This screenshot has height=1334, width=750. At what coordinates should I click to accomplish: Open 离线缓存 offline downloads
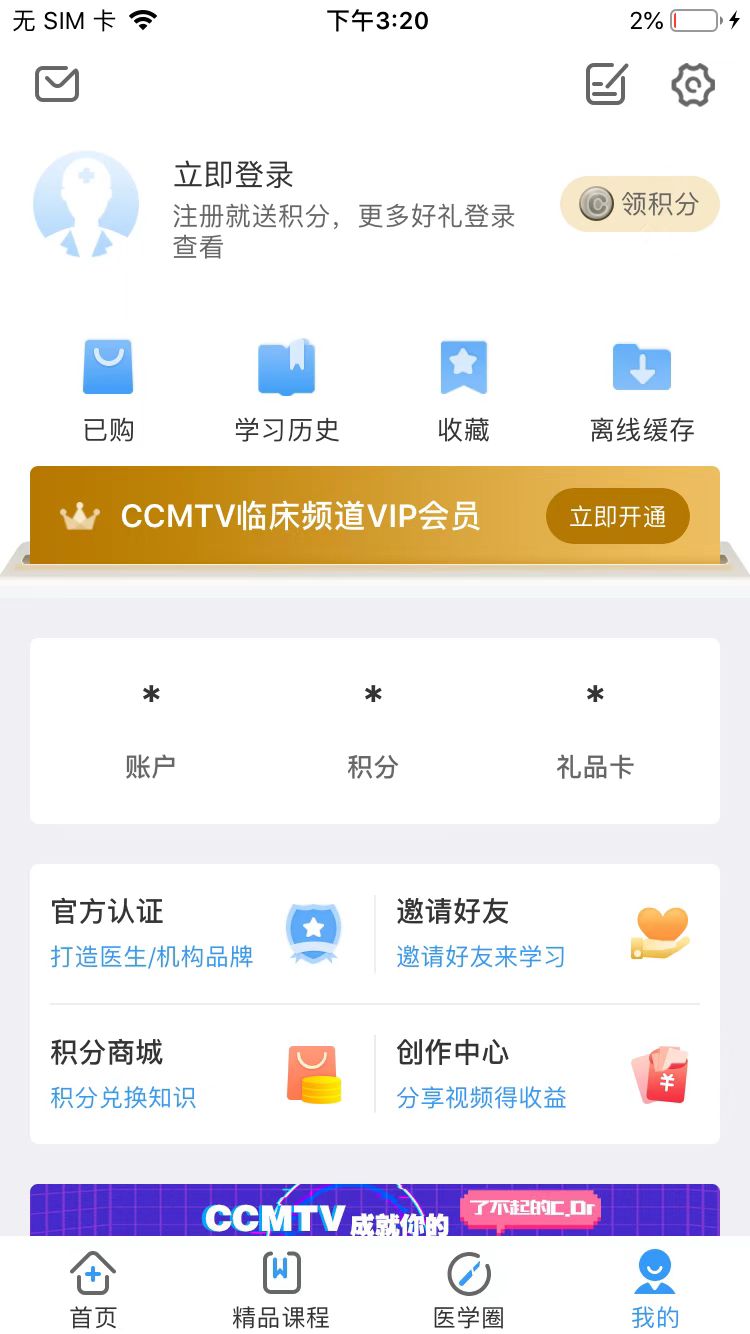[x=642, y=390]
